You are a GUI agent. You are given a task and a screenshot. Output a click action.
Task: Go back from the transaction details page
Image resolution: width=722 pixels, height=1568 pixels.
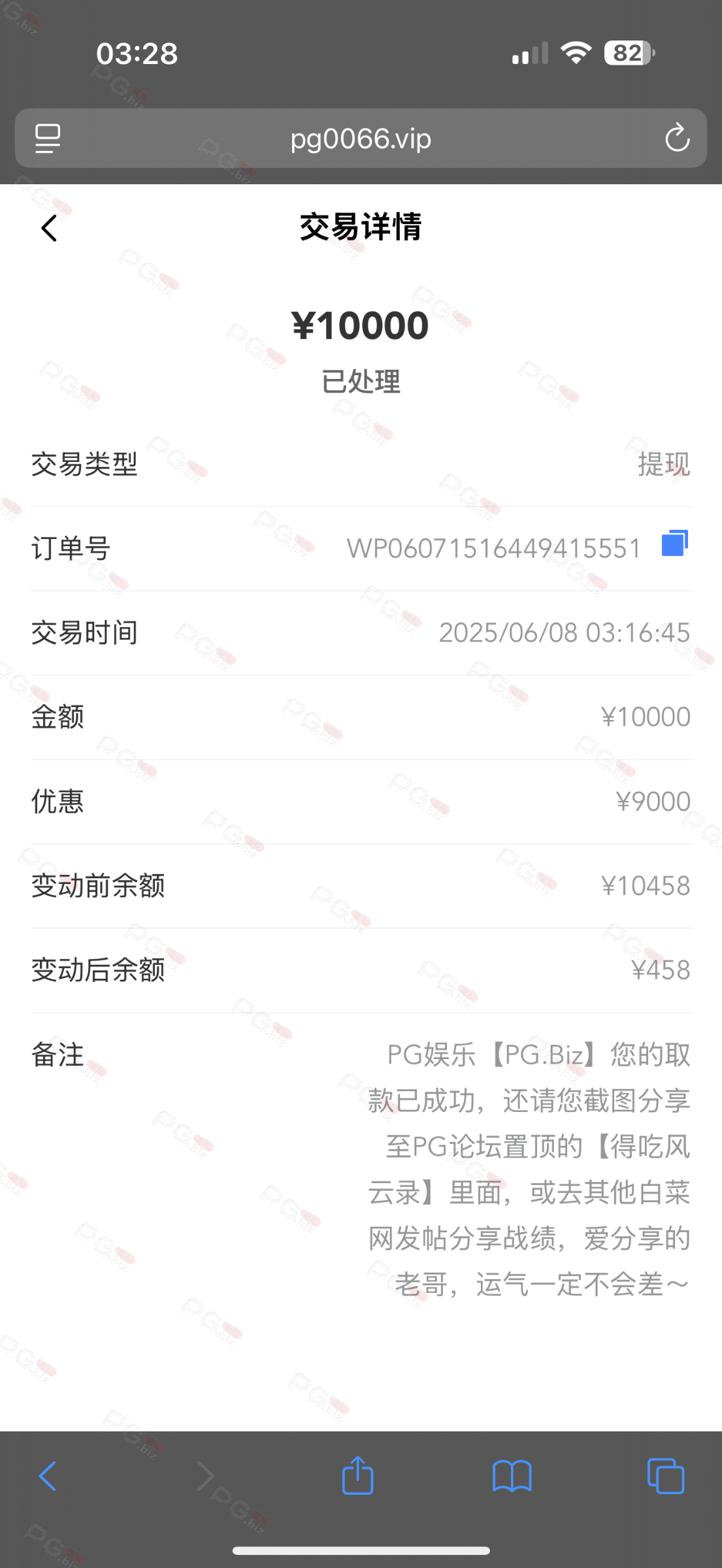point(49,228)
